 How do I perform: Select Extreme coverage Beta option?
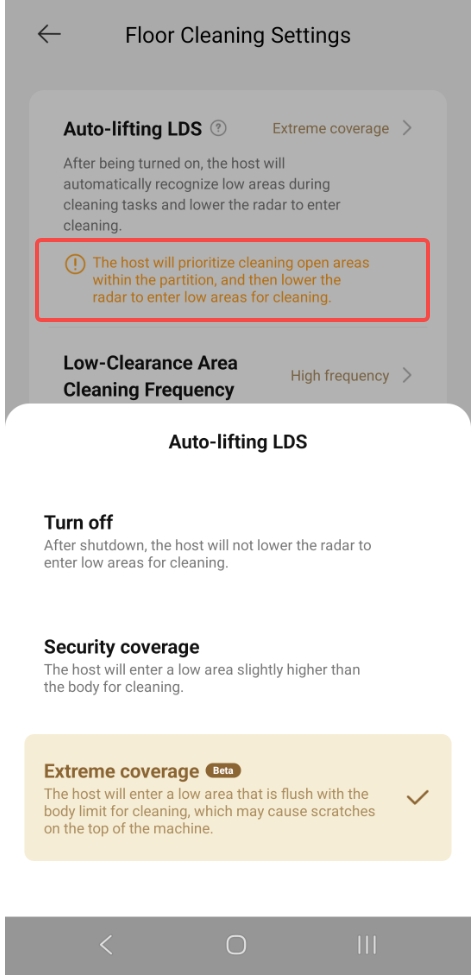(x=238, y=797)
